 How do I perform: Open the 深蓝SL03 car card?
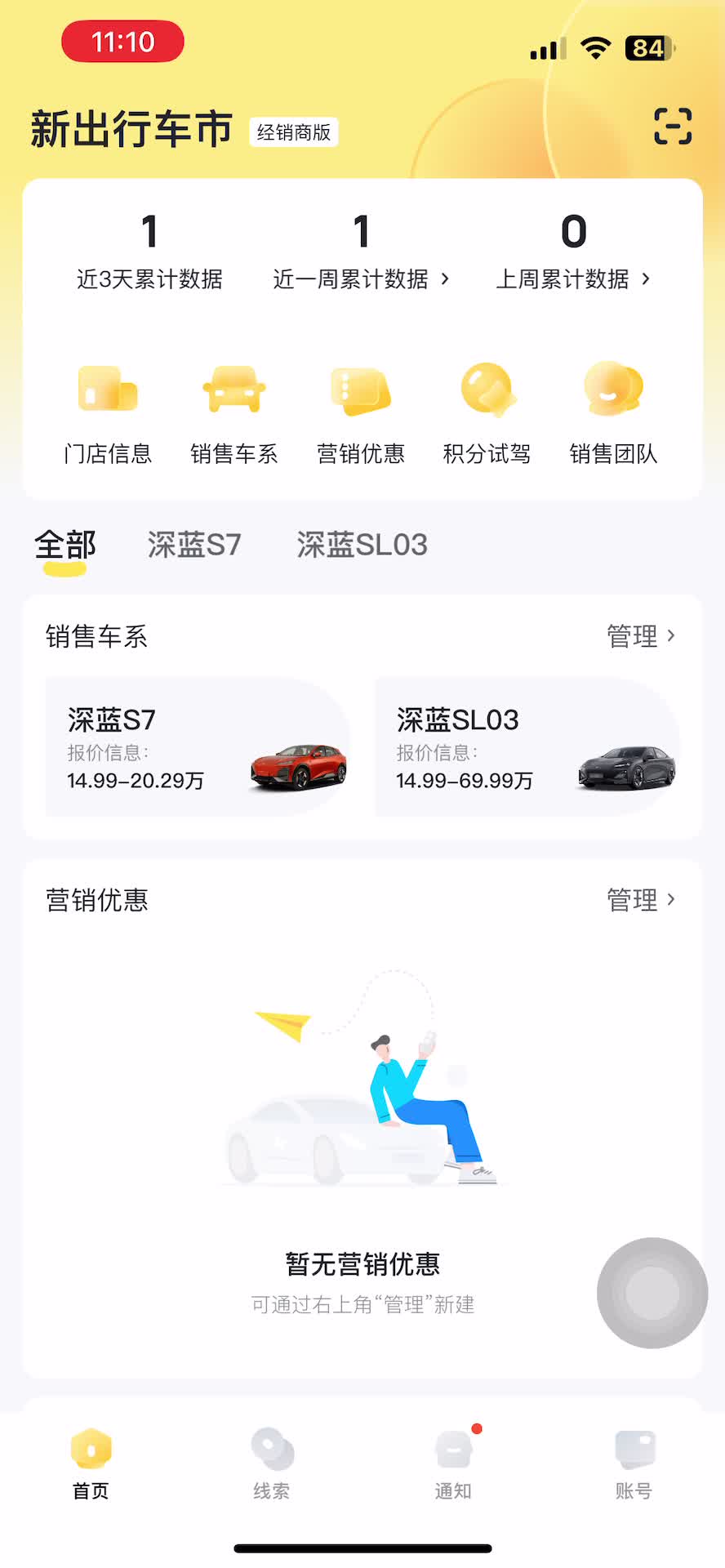527,746
